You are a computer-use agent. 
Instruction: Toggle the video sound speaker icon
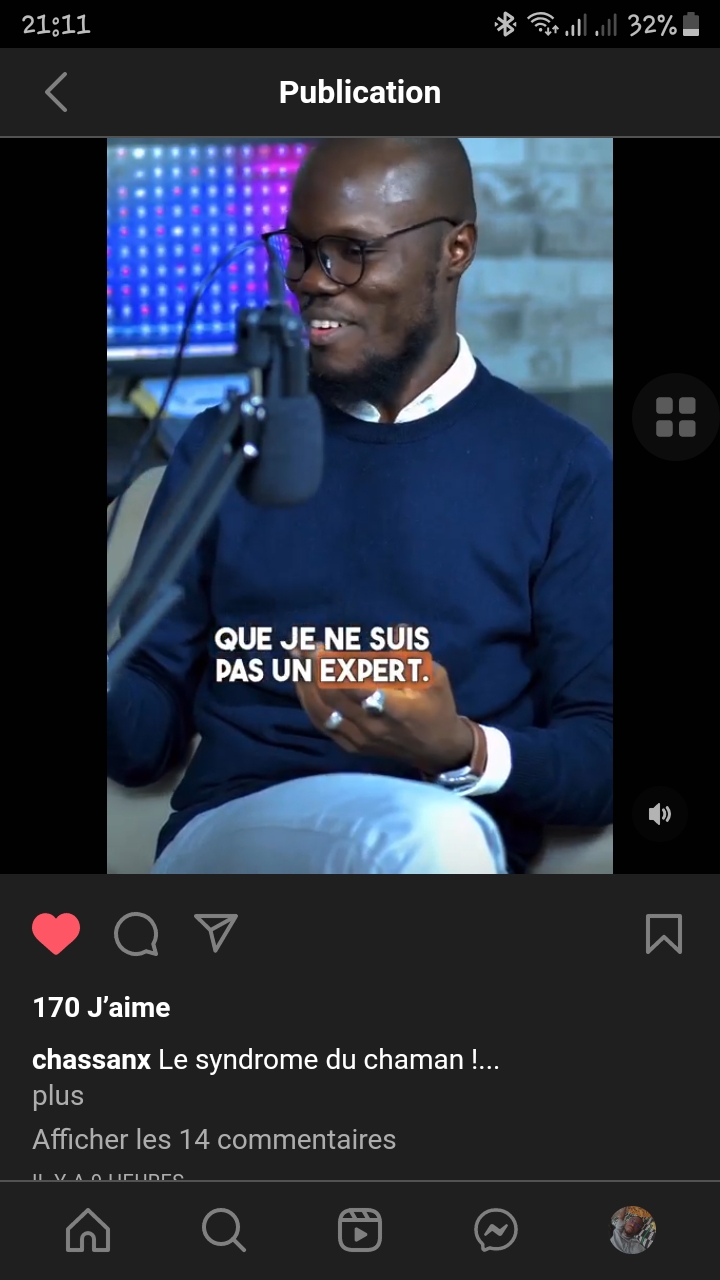[660, 814]
